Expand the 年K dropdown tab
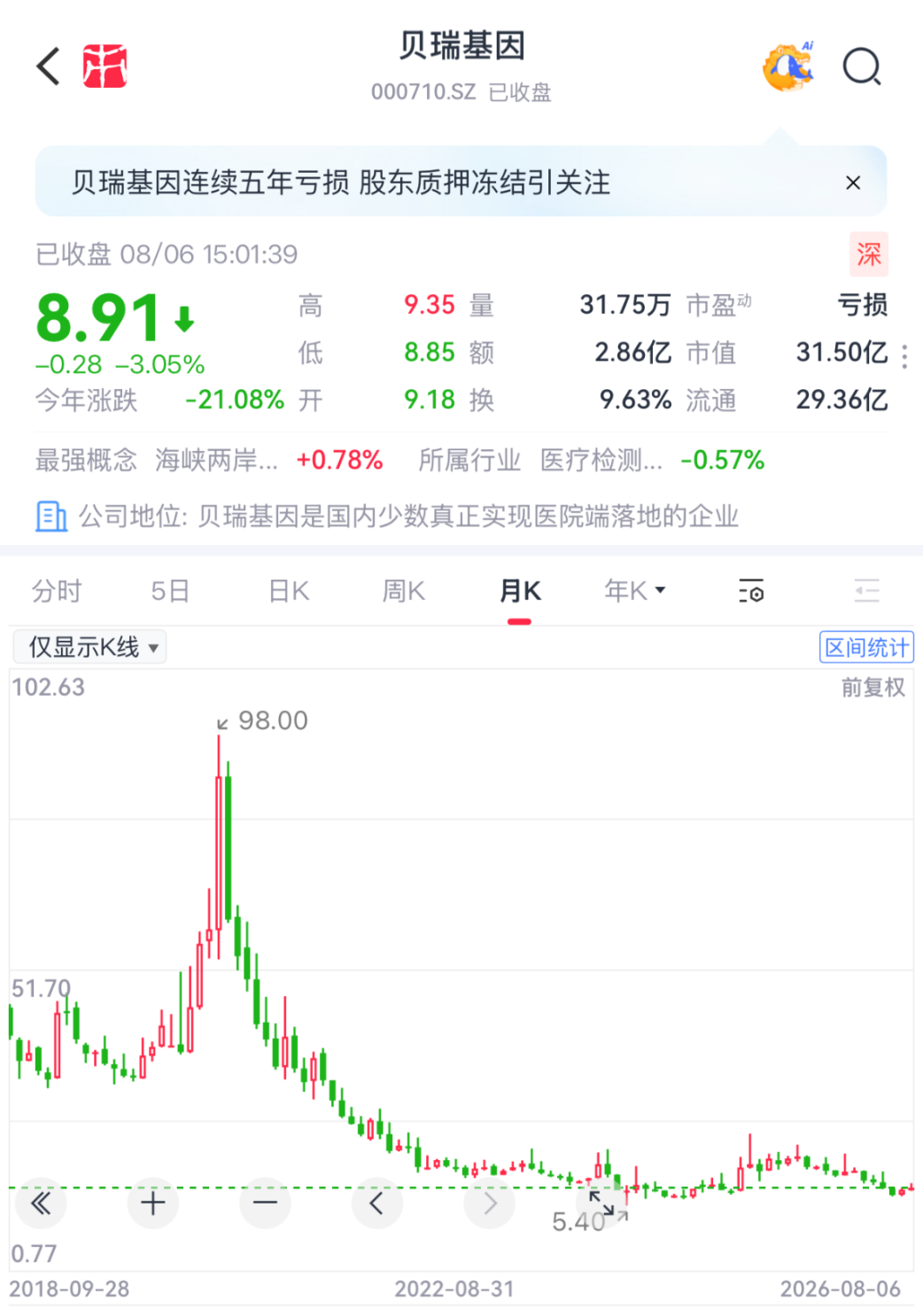Screen dimensions: 923x1316 tap(634, 590)
